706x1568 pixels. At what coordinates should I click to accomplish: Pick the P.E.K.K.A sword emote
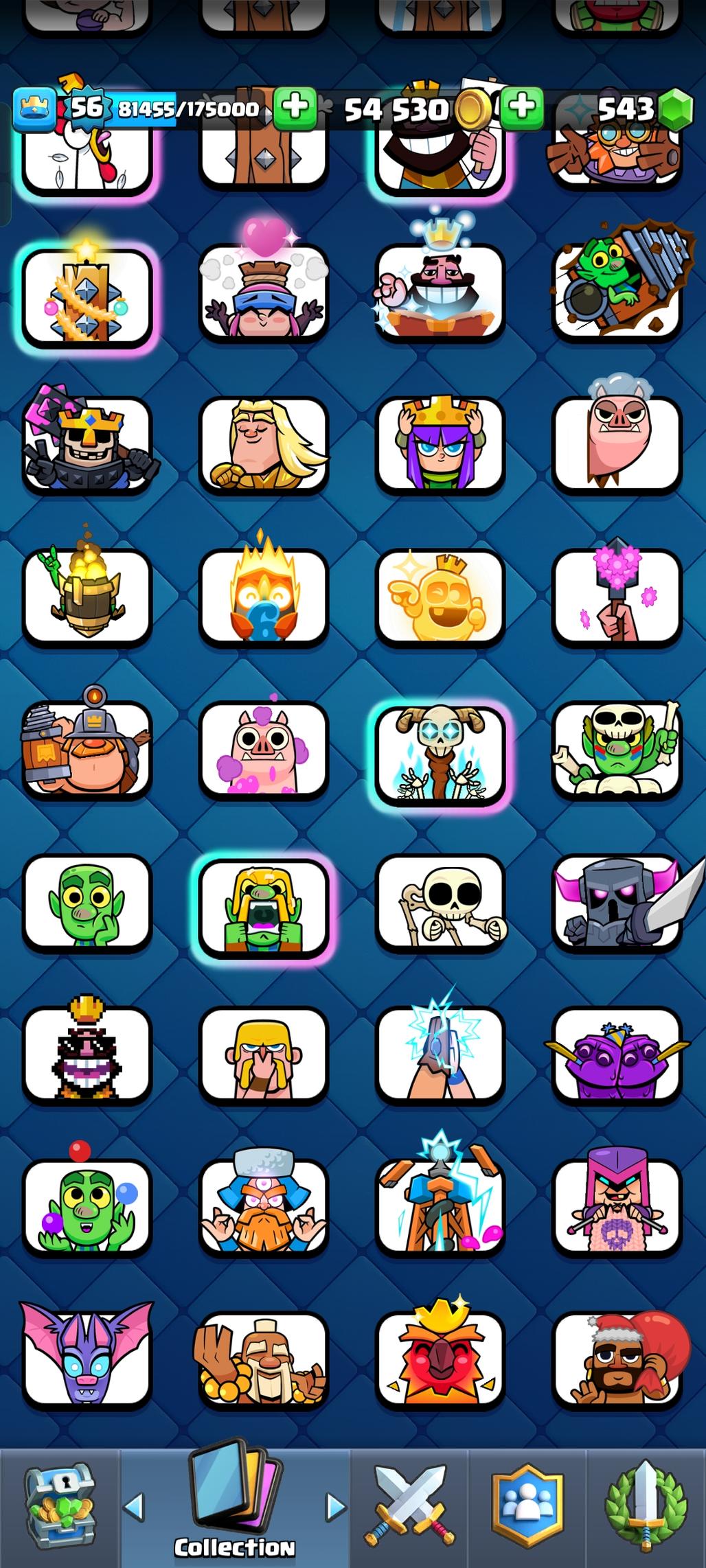(617, 901)
